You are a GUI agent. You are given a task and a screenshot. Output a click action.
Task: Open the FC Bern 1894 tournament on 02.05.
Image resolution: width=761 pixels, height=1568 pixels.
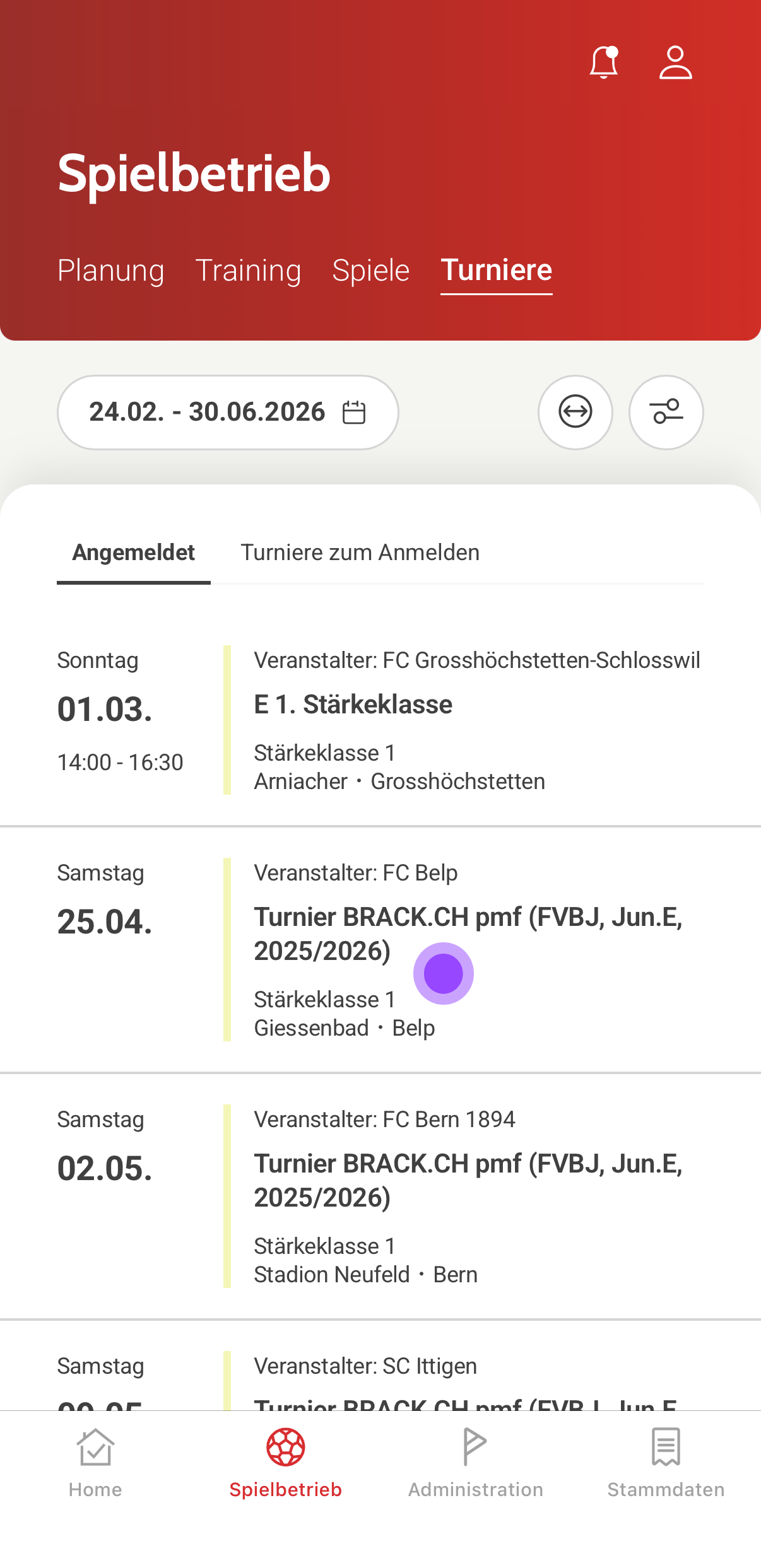tap(379, 1195)
